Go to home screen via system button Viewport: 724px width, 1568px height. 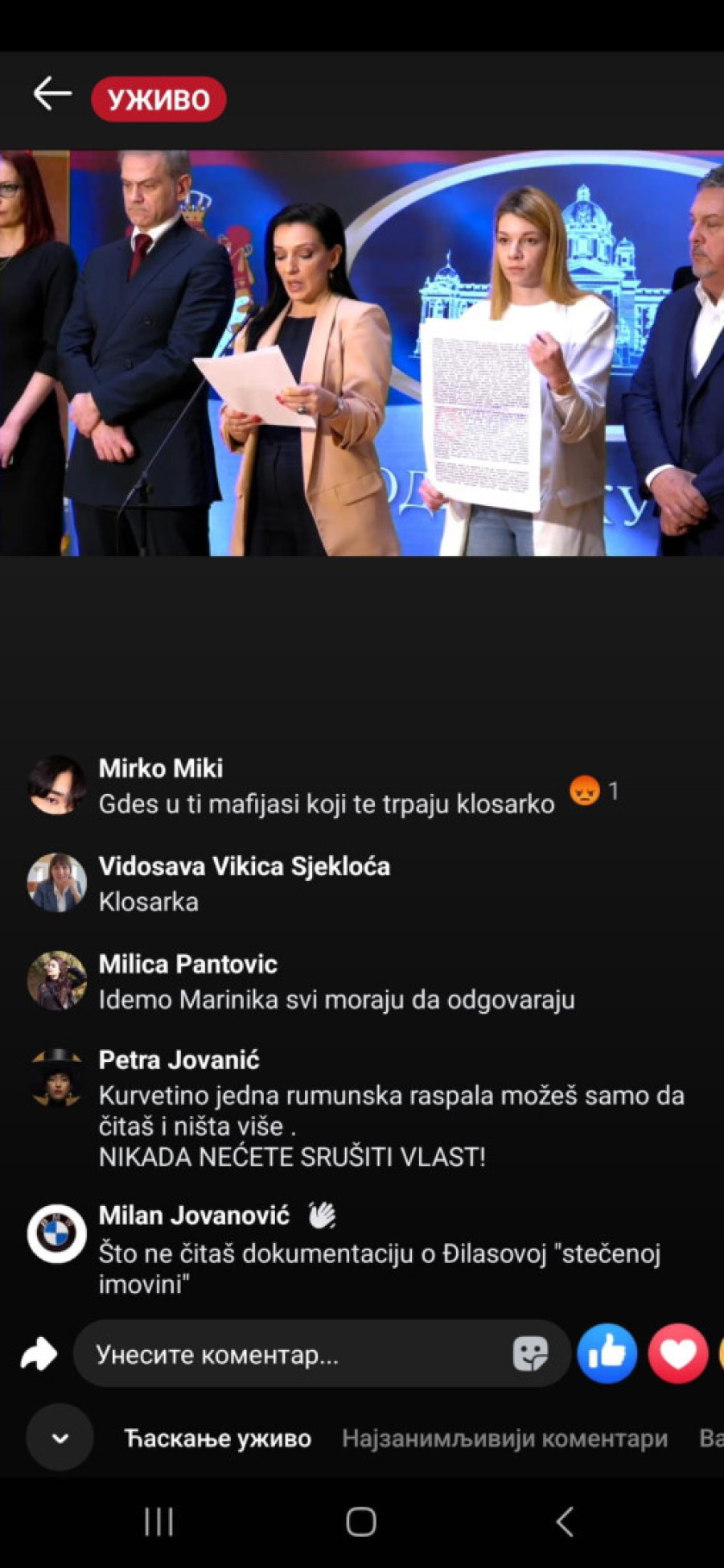[361, 1521]
